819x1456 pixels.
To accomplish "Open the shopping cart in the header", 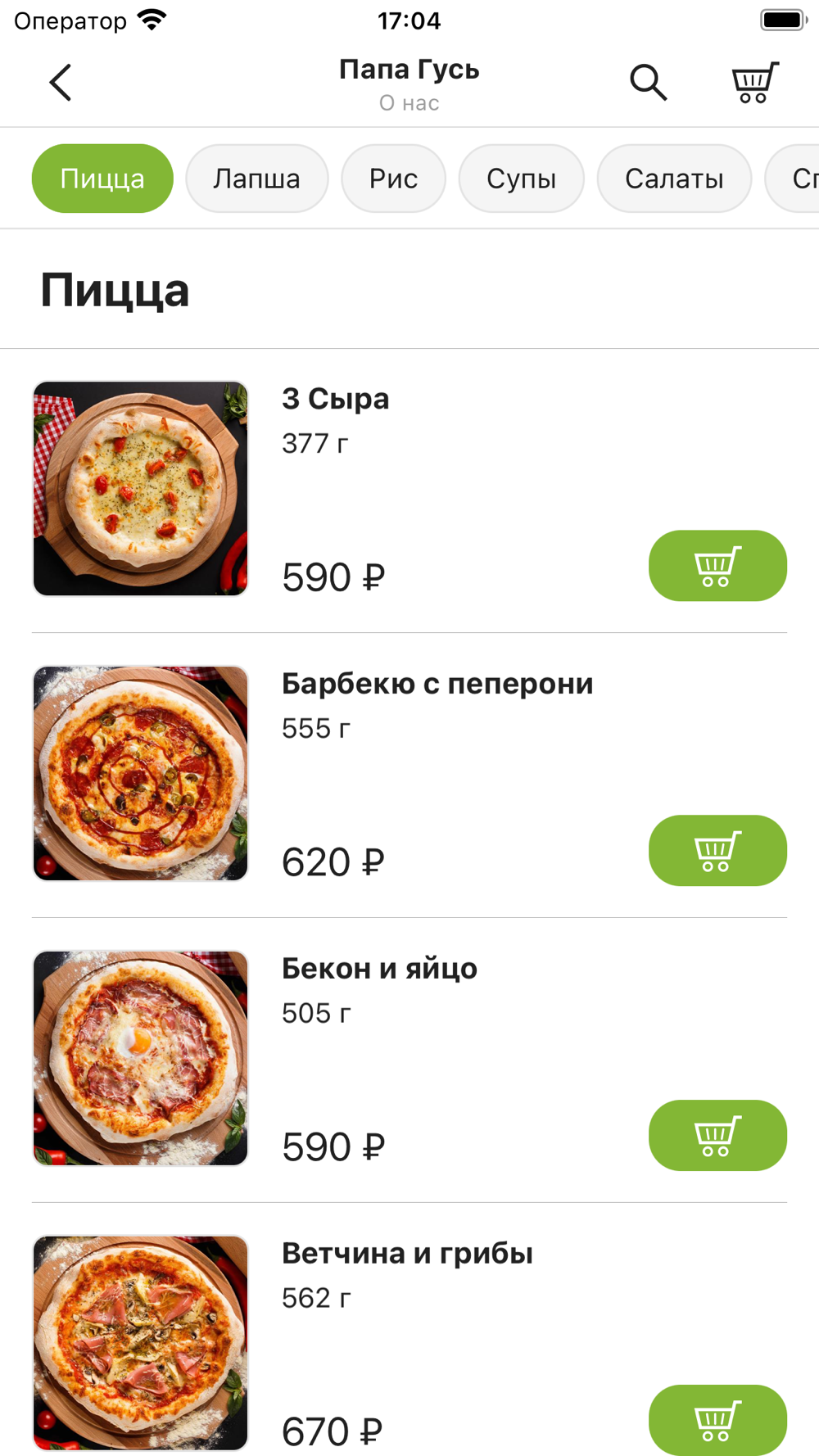I will [x=753, y=83].
